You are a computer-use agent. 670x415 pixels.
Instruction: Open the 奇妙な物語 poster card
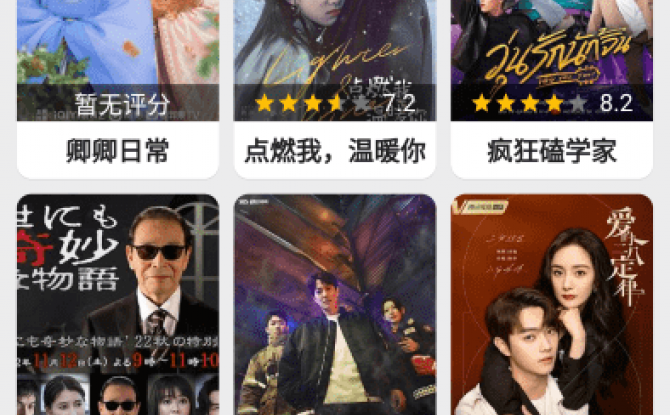point(118,305)
